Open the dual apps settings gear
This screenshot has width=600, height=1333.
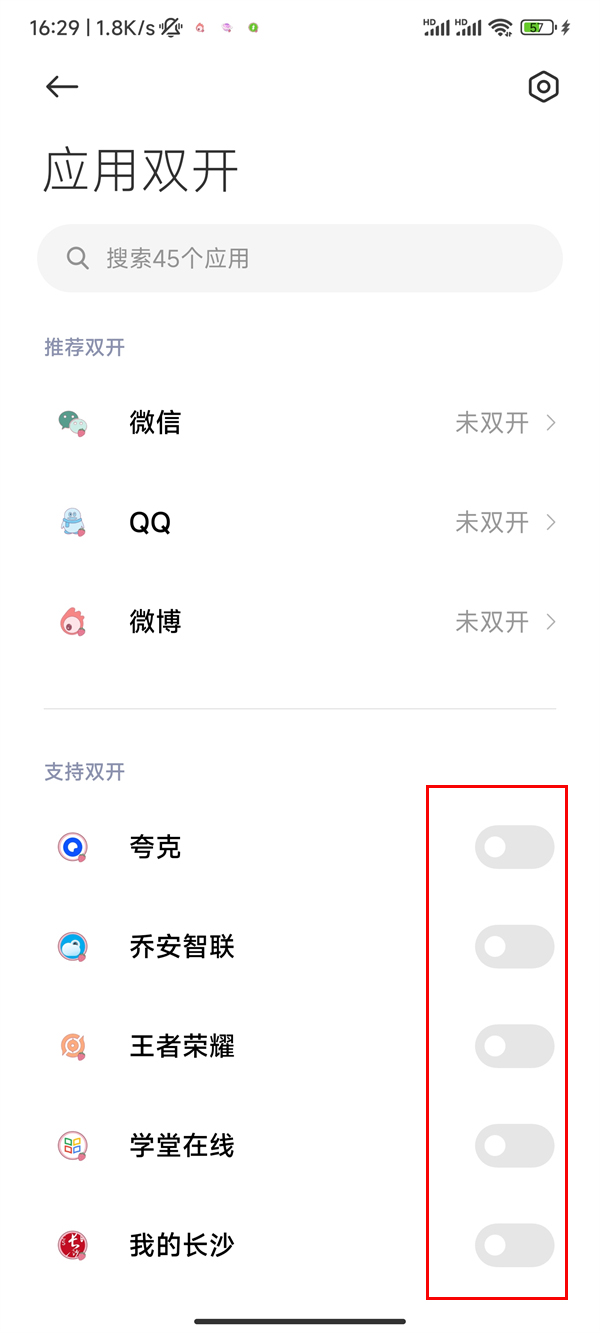coord(543,87)
